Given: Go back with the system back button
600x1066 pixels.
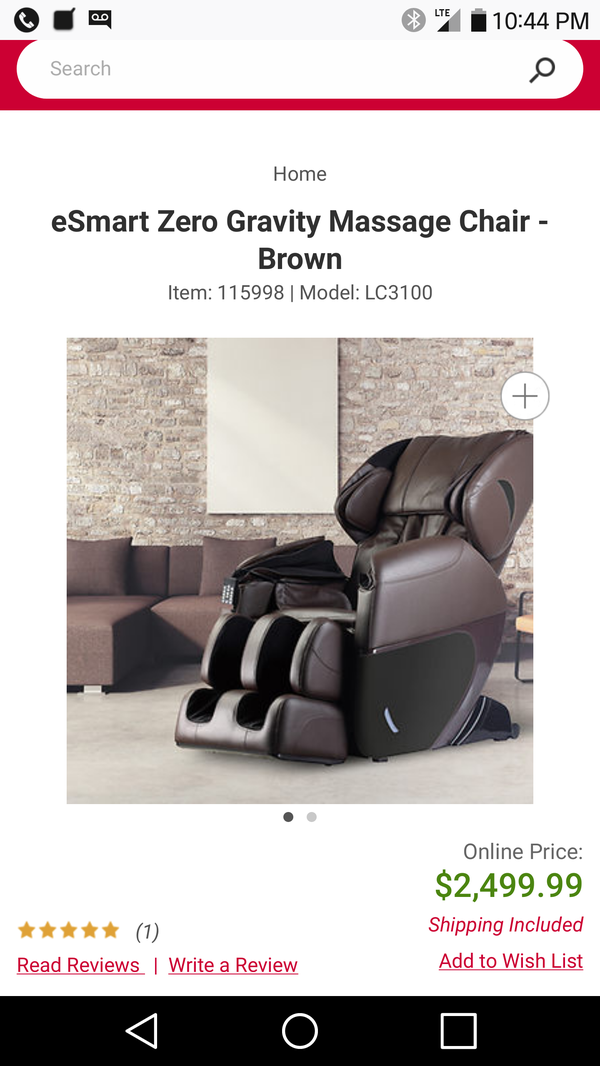Looking at the screenshot, I should (142, 1031).
